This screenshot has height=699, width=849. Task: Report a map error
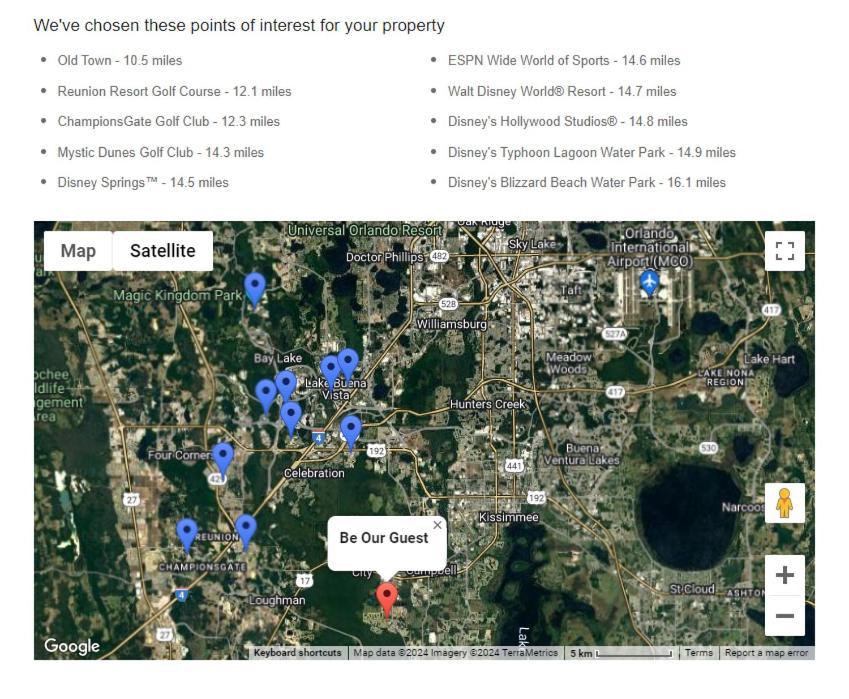coord(766,653)
